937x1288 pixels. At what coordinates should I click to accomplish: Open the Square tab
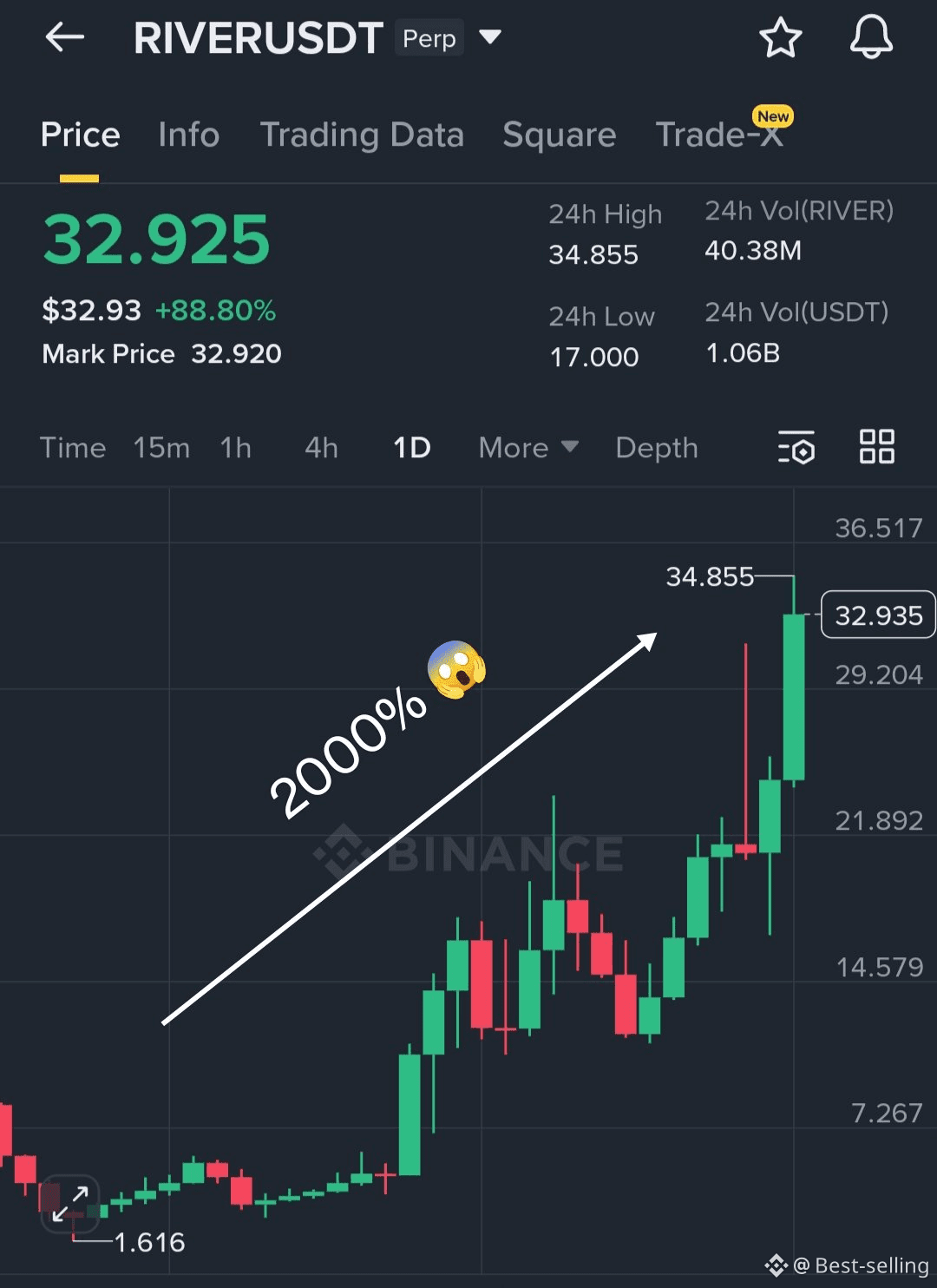(559, 135)
